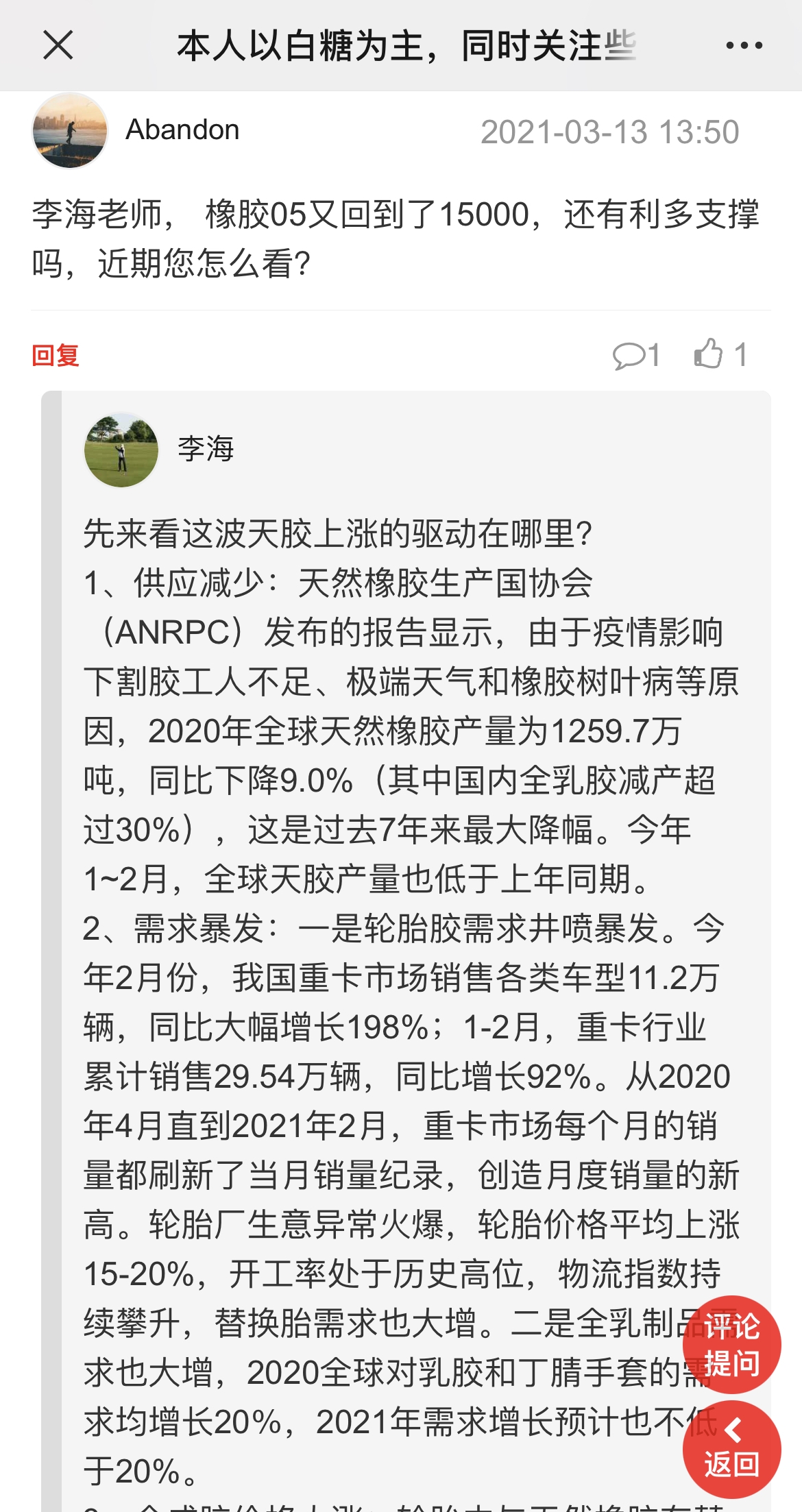
Task: Tap 回复 to reply to Abandon
Action: click(56, 355)
